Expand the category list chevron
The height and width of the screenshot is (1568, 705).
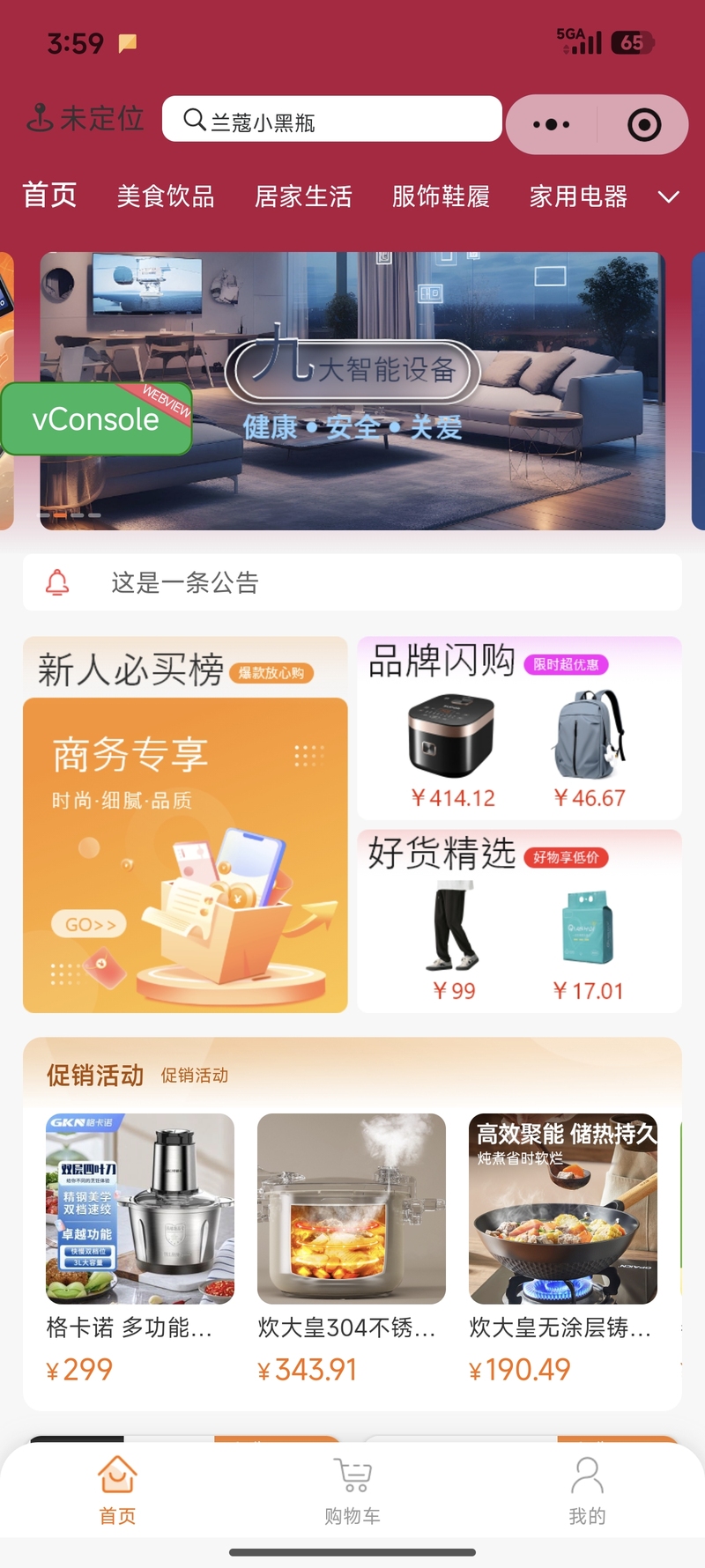tap(669, 196)
